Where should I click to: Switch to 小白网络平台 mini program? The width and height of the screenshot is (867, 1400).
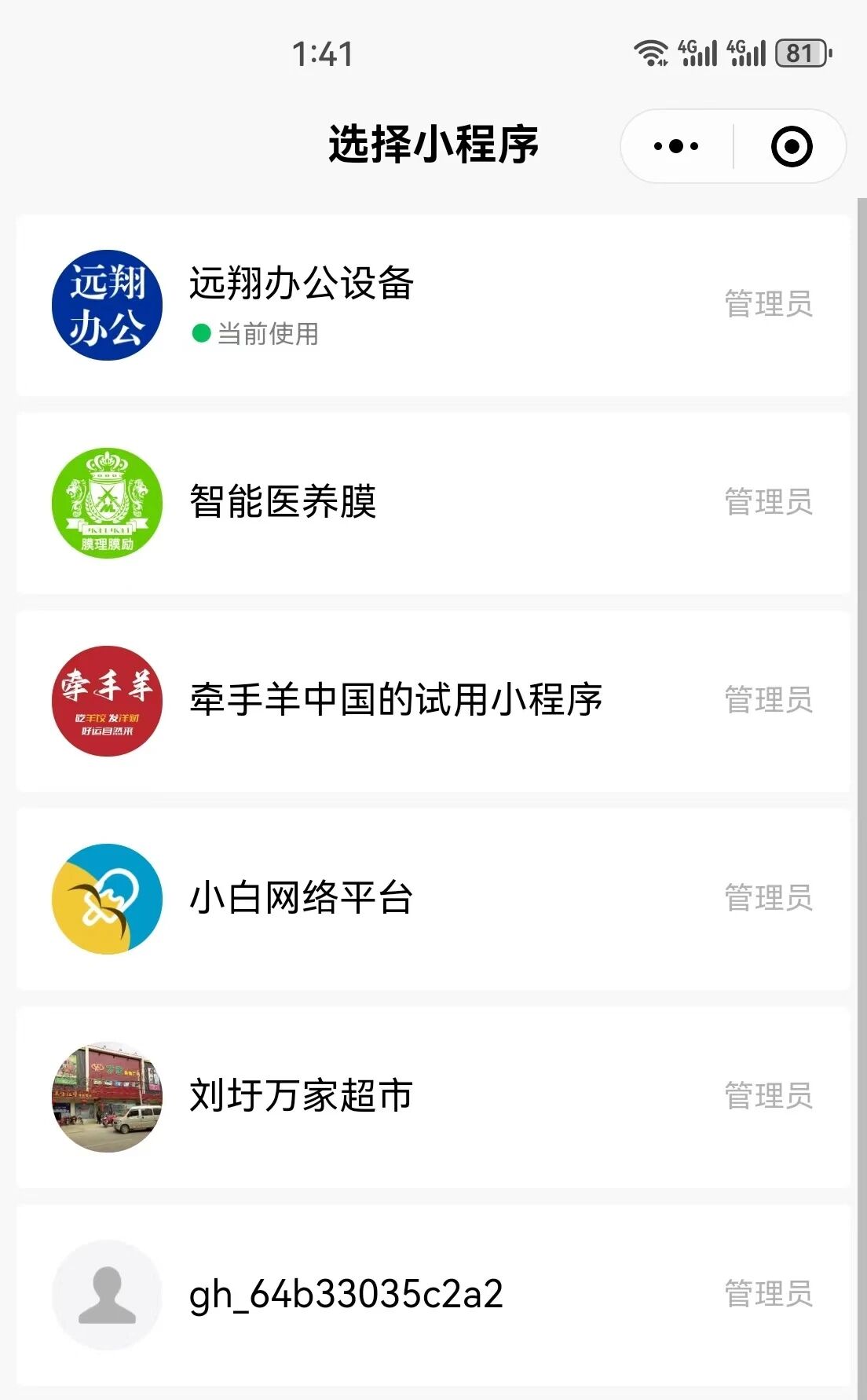(x=432, y=899)
